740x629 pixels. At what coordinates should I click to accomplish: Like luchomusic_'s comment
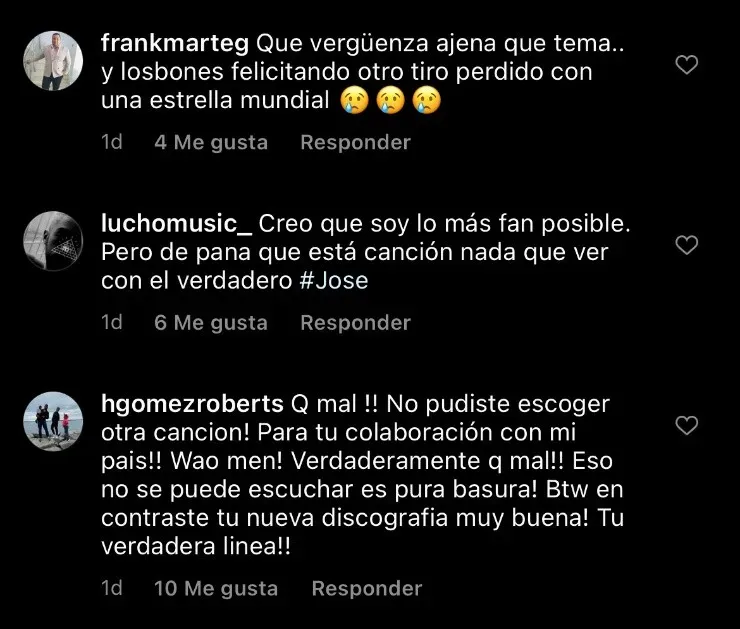pos(686,246)
